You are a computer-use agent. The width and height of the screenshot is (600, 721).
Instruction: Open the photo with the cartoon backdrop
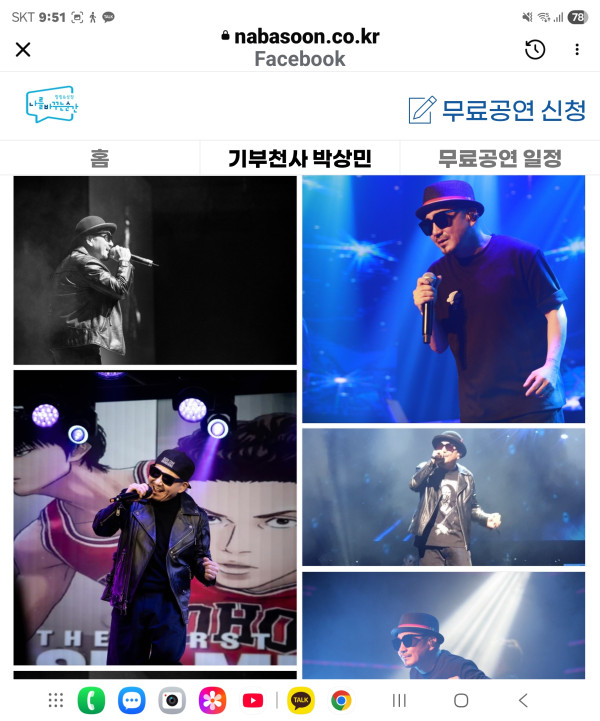pos(155,517)
